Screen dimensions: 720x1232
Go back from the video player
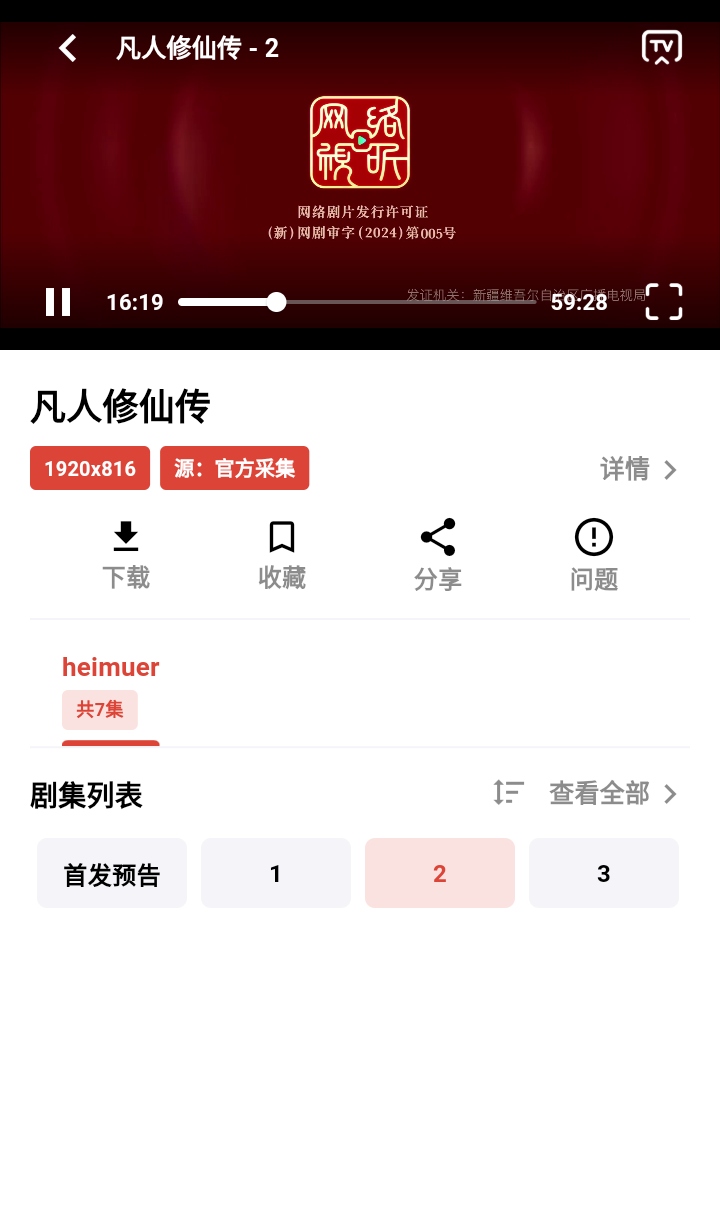pyautogui.click(x=67, y=48)
